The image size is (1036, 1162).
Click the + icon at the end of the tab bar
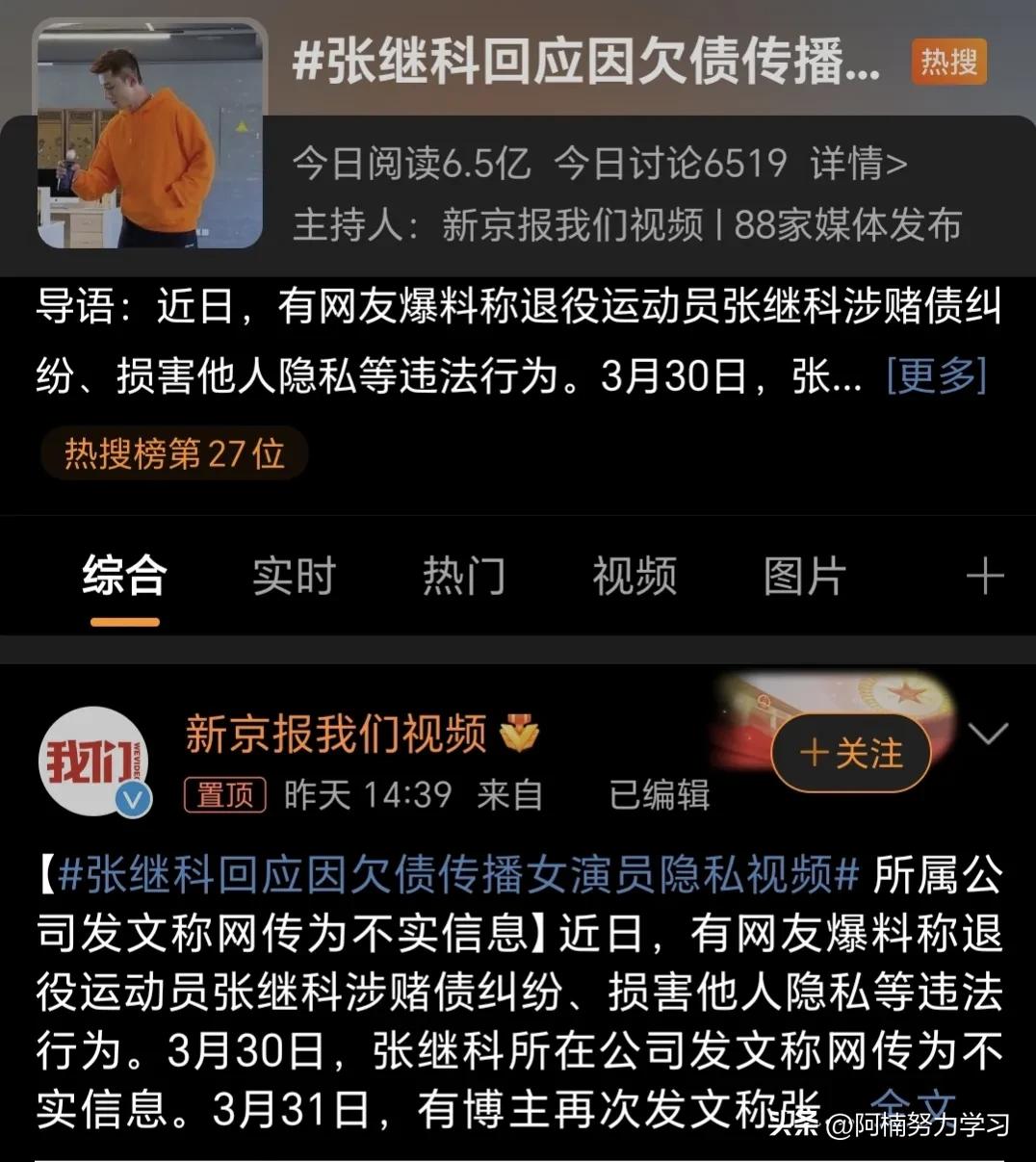[984, 575]
